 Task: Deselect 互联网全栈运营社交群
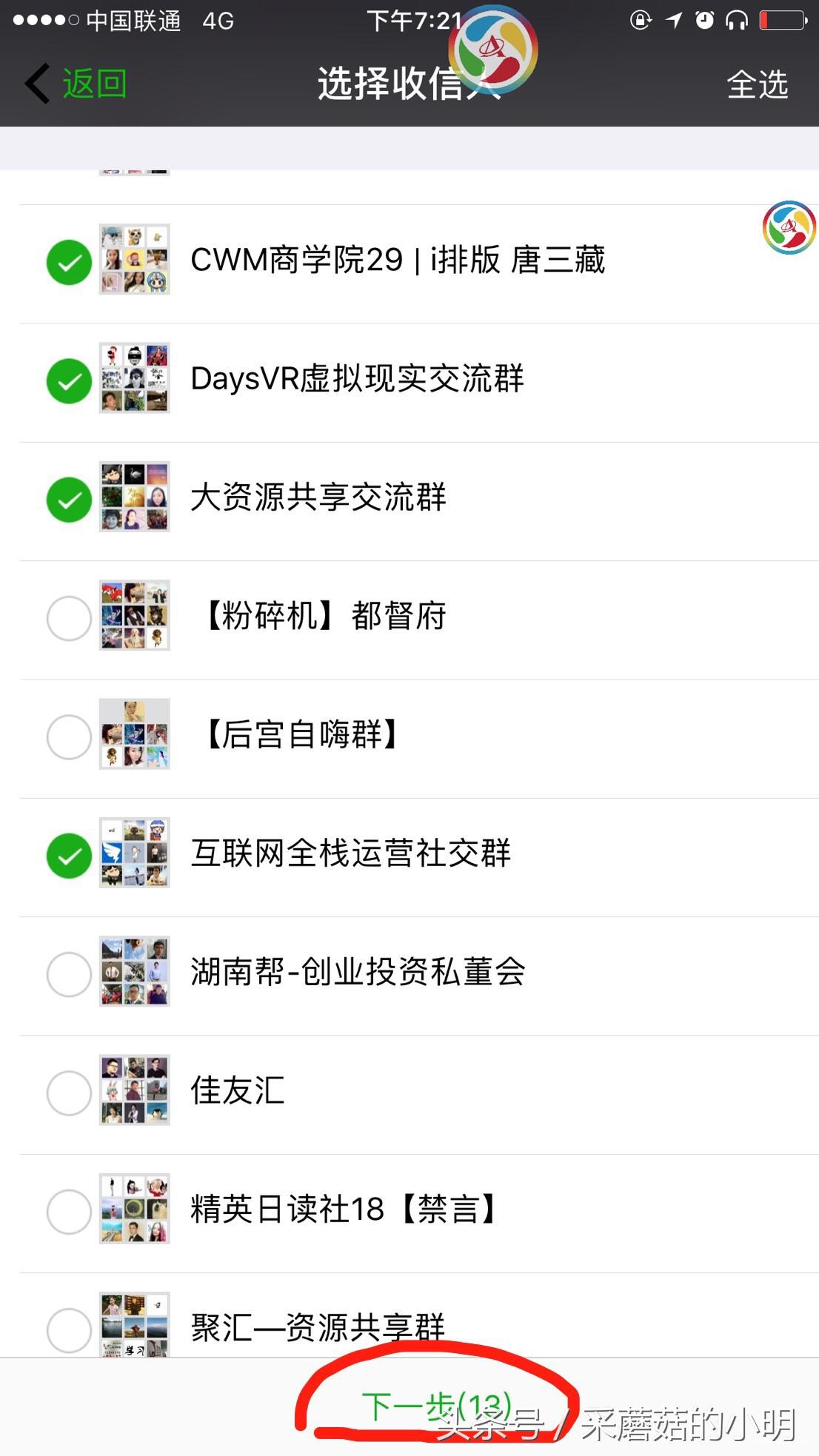69,855
